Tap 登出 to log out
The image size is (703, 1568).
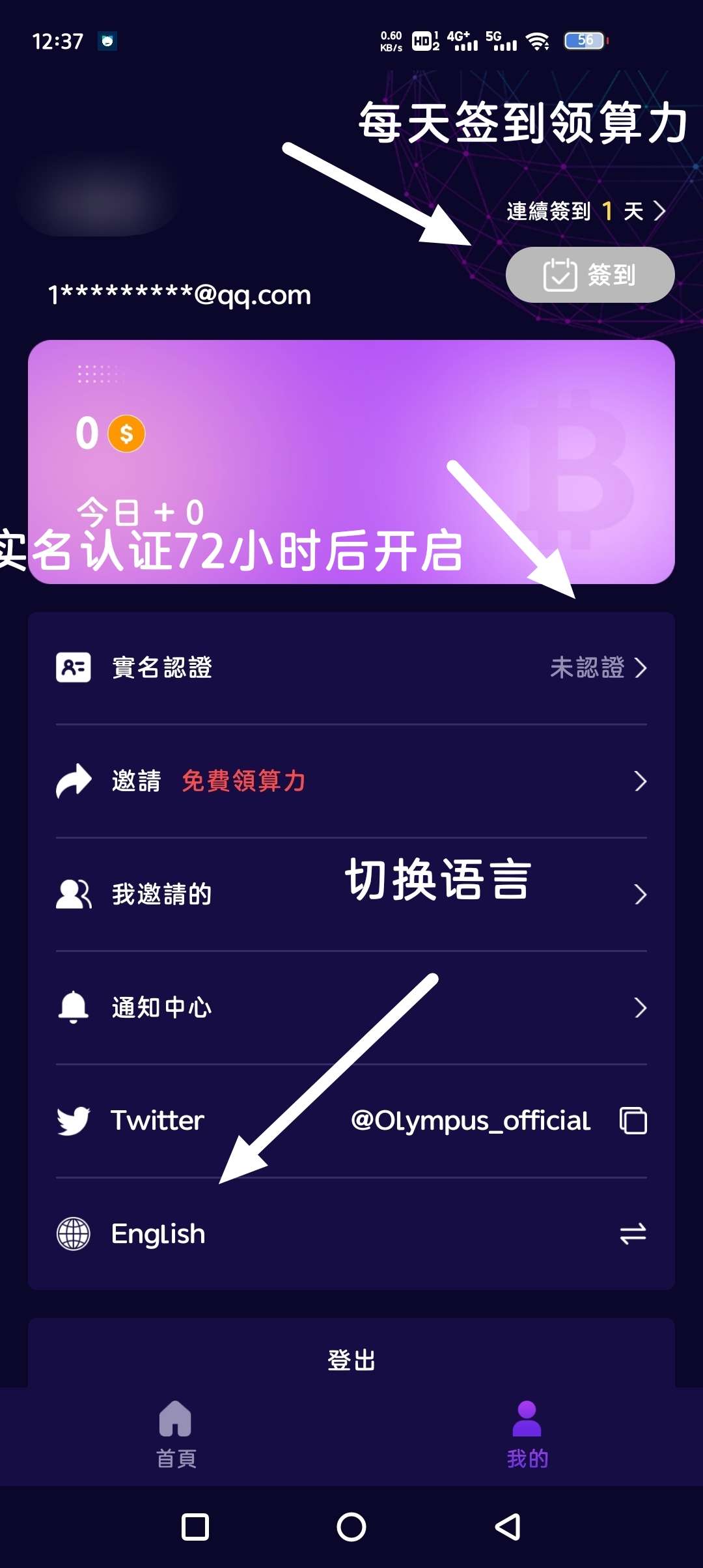pyautogui.click(x=351, y=1360)
